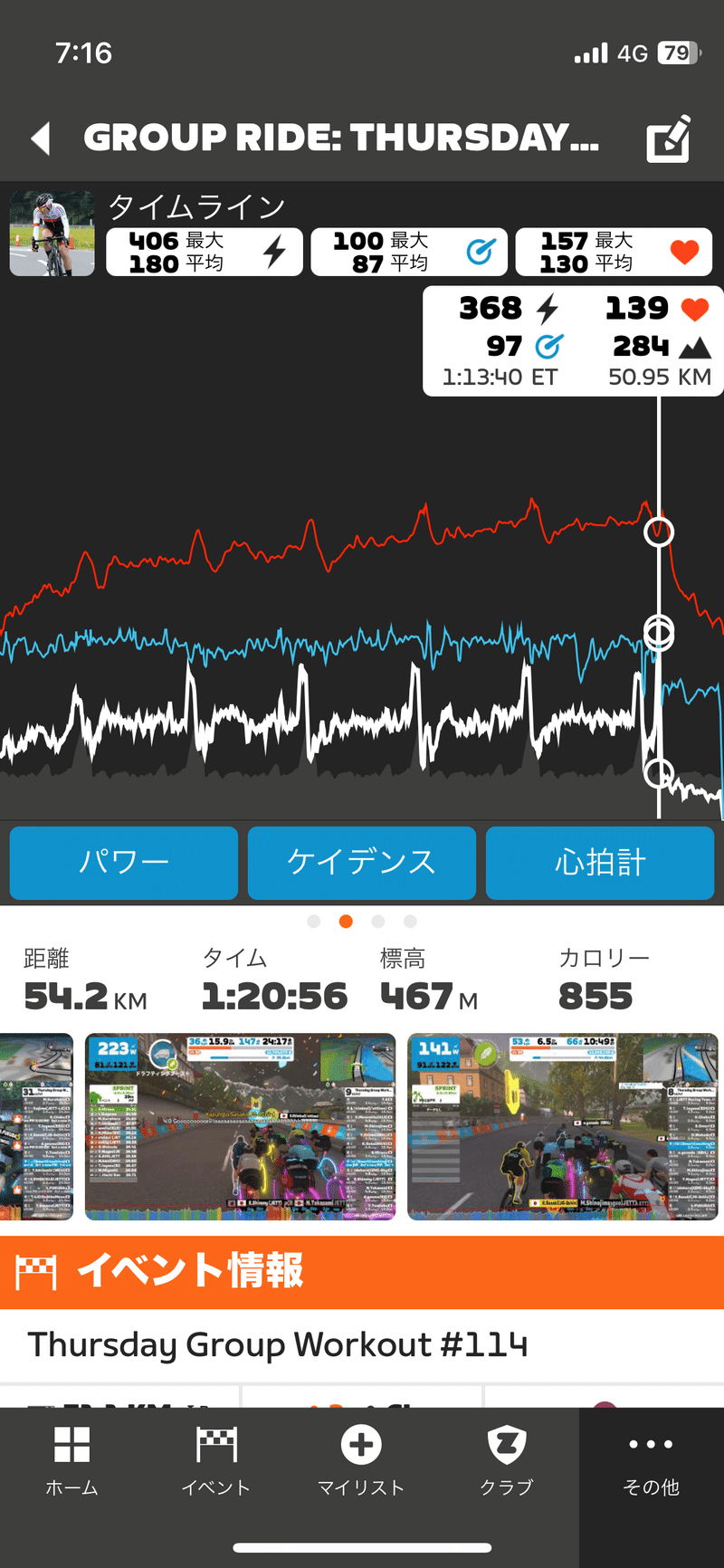Open the その他 tab
This screenshot has width=724, height=1568.
click(x=651, y=1459)
